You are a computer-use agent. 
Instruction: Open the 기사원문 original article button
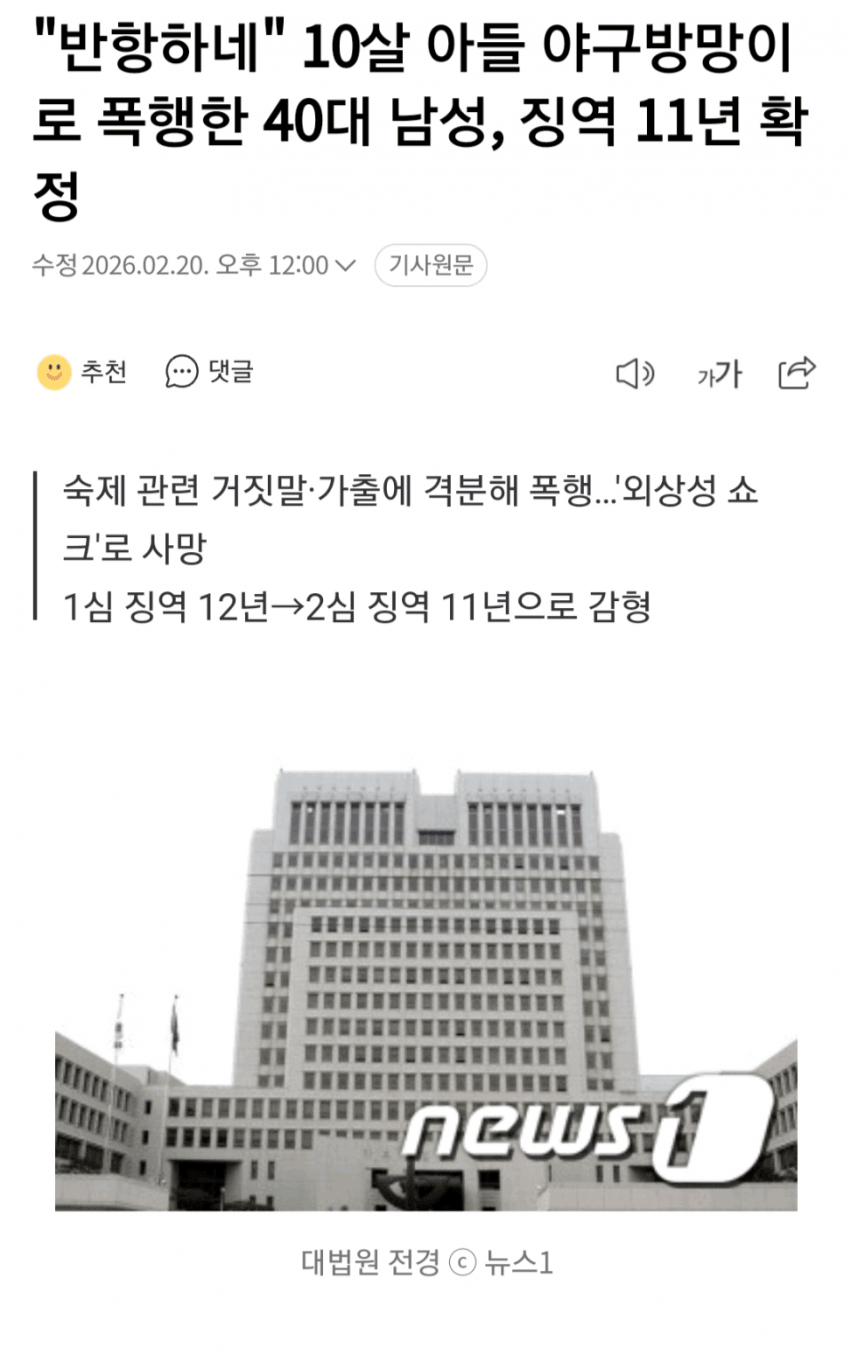(x=430, y=265)
